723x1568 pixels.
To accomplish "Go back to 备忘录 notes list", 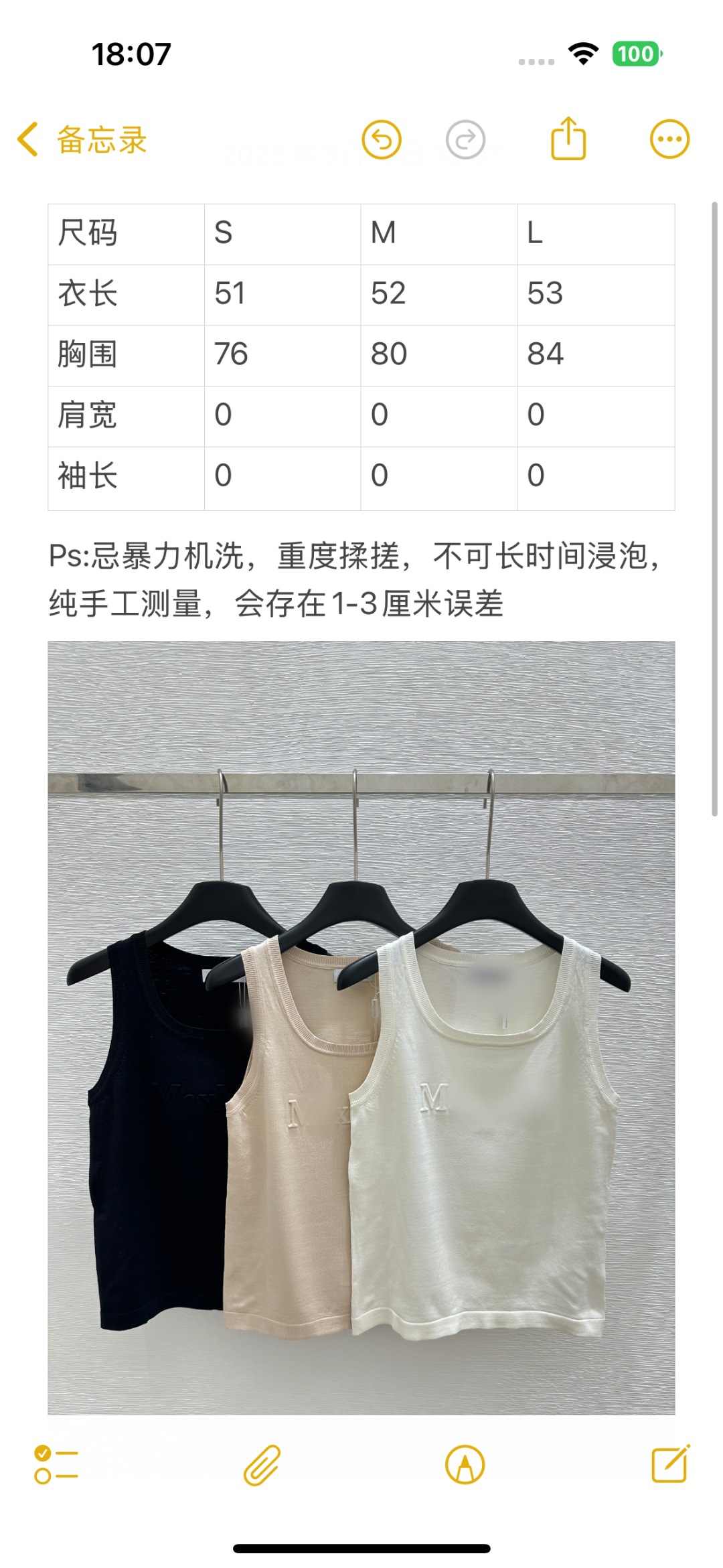I will pyautogui.click(x=82, y=140).
